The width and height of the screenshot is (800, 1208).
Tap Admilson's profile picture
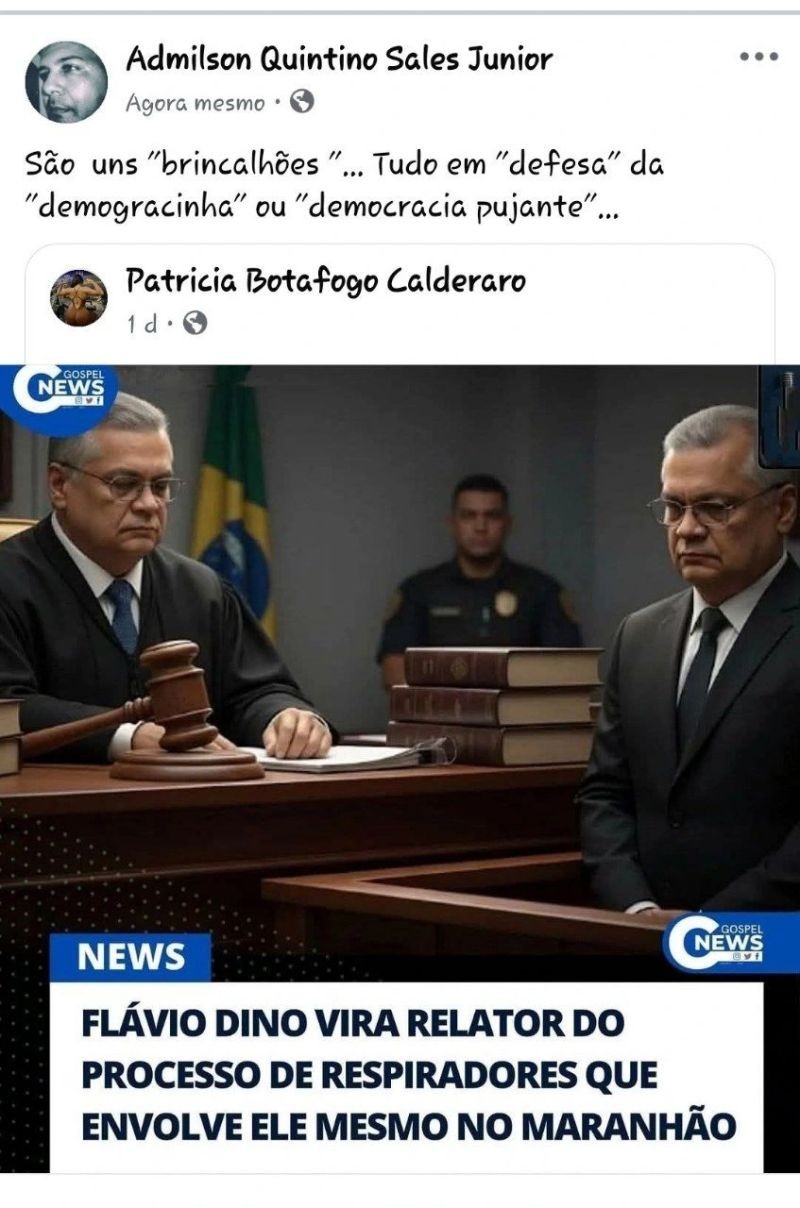pos(66,82)
